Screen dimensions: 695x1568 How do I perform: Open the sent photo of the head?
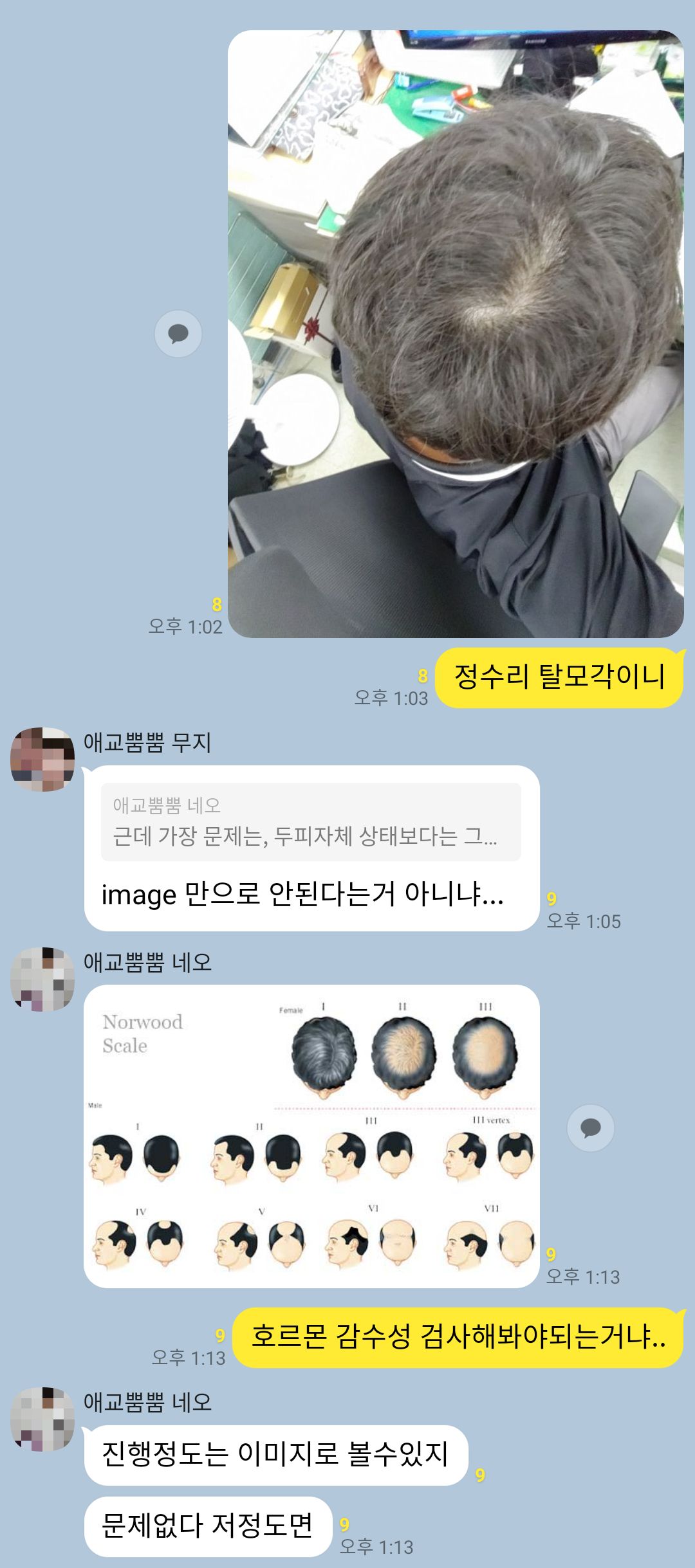click(456, 334)
